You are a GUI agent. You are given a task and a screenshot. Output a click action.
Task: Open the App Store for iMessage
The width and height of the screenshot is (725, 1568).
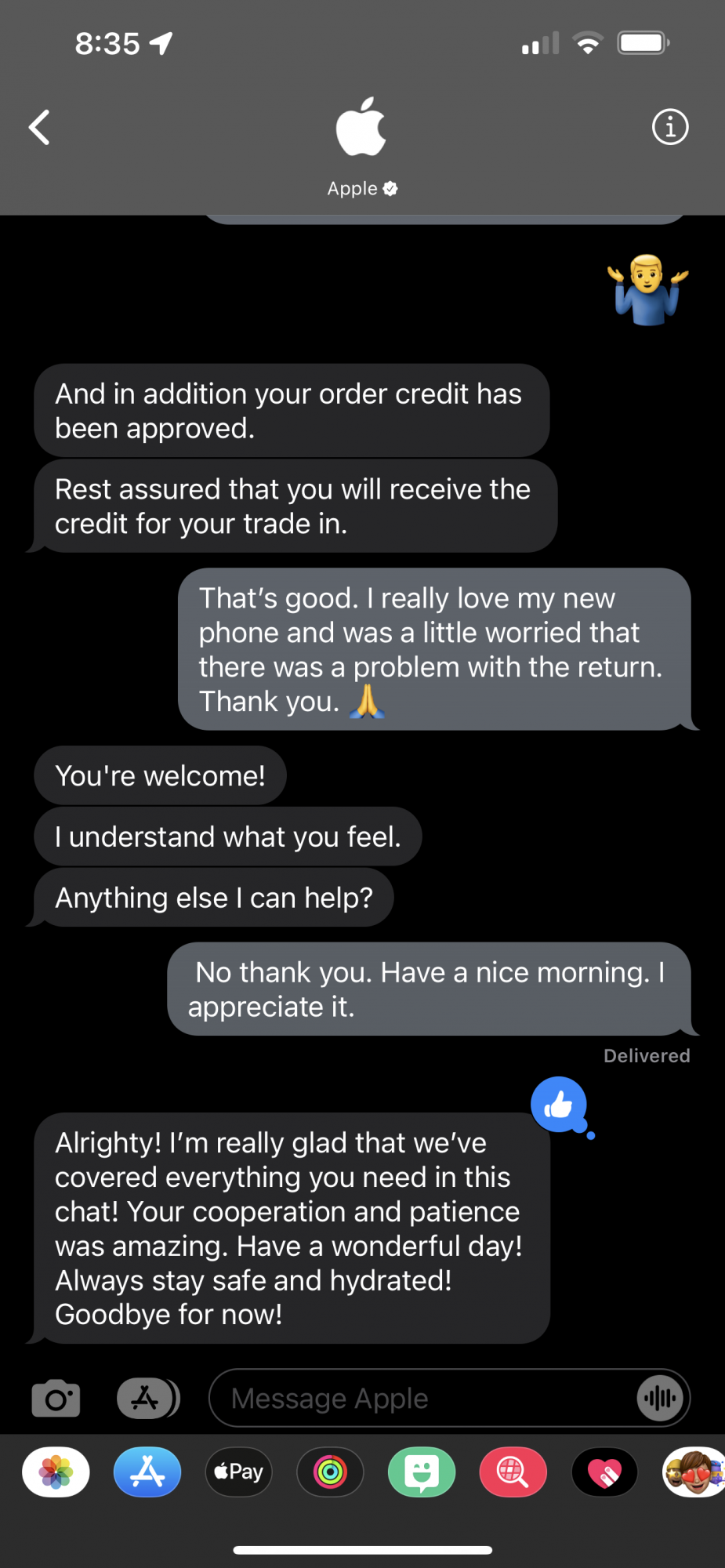point(147,1472)
